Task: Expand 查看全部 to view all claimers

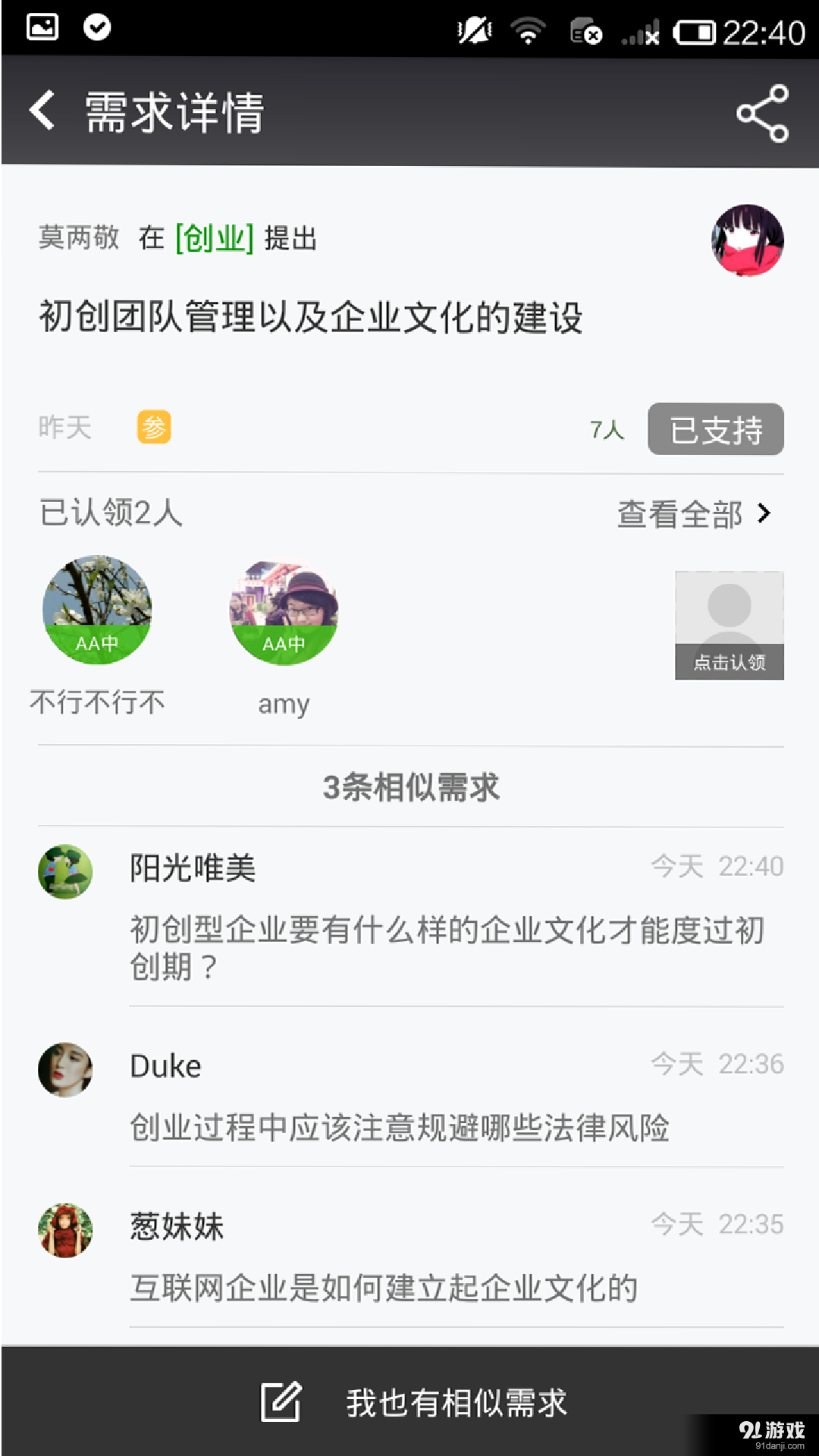Action: click(679, 514)
